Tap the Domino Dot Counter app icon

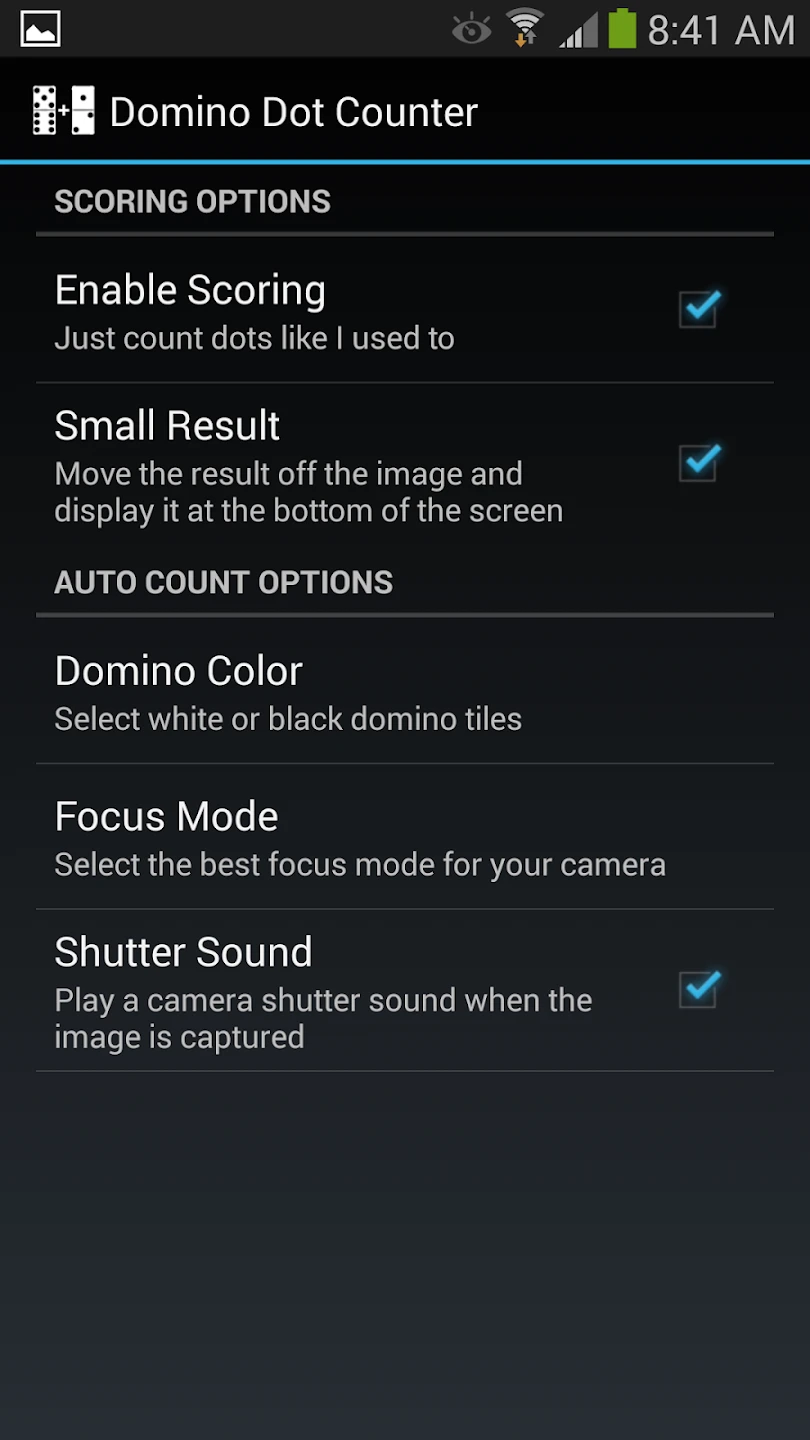click(x=63, y=111)
